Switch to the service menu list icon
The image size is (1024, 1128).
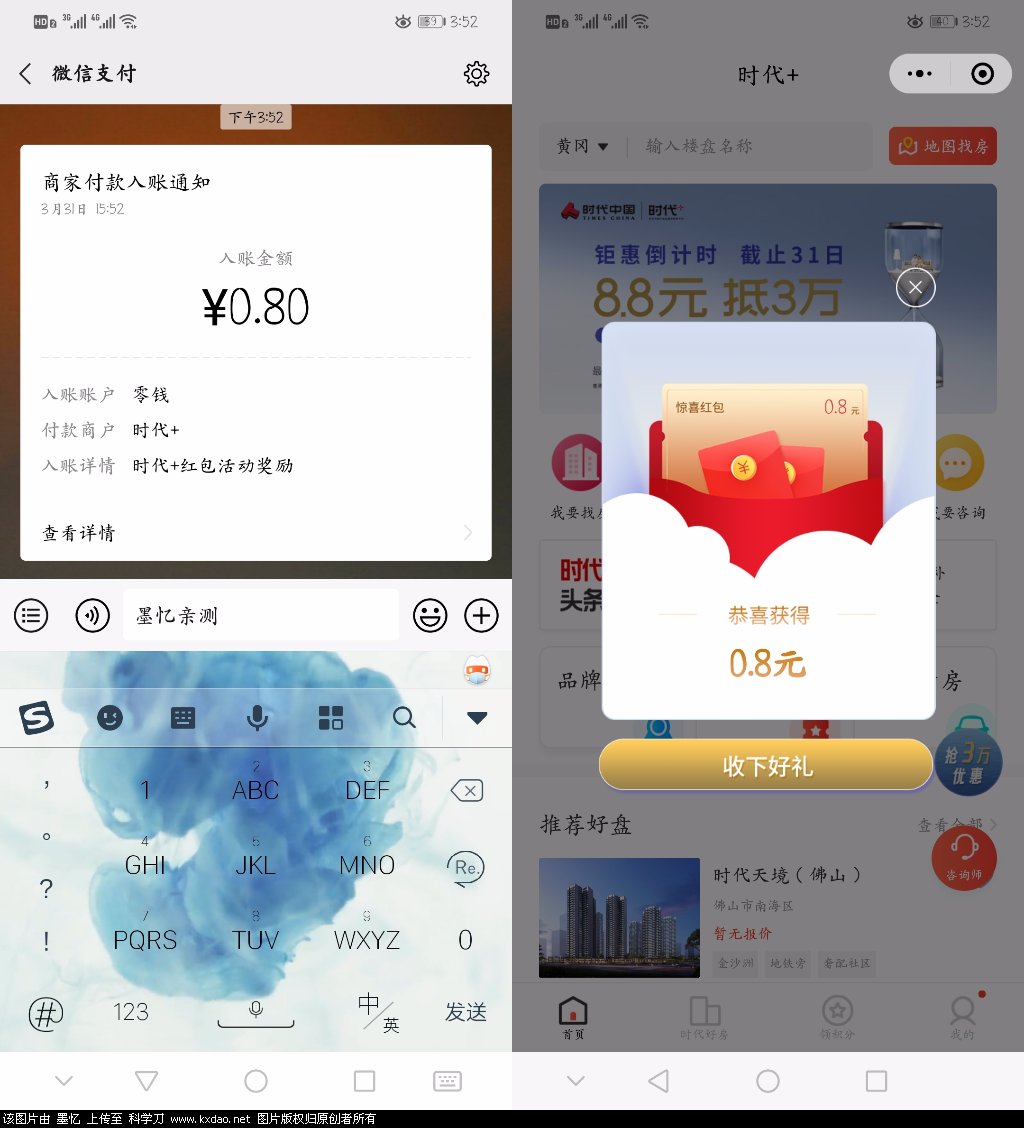coord(31,615)
